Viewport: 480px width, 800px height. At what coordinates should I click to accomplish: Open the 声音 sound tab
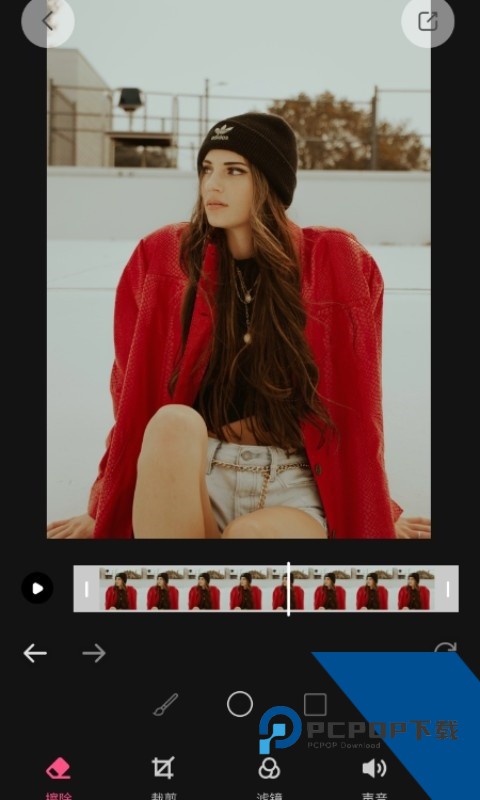click(x=374, y=777)
